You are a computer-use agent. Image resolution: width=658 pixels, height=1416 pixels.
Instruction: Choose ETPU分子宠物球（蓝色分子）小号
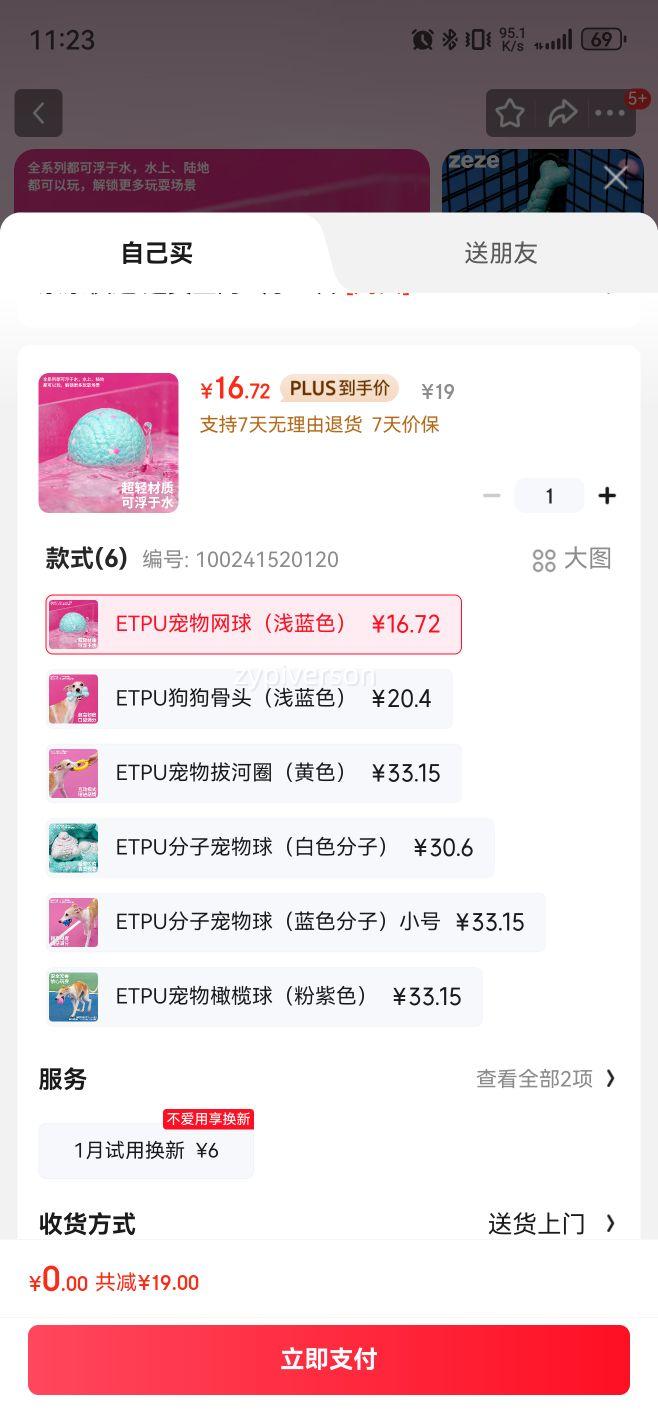296,922
